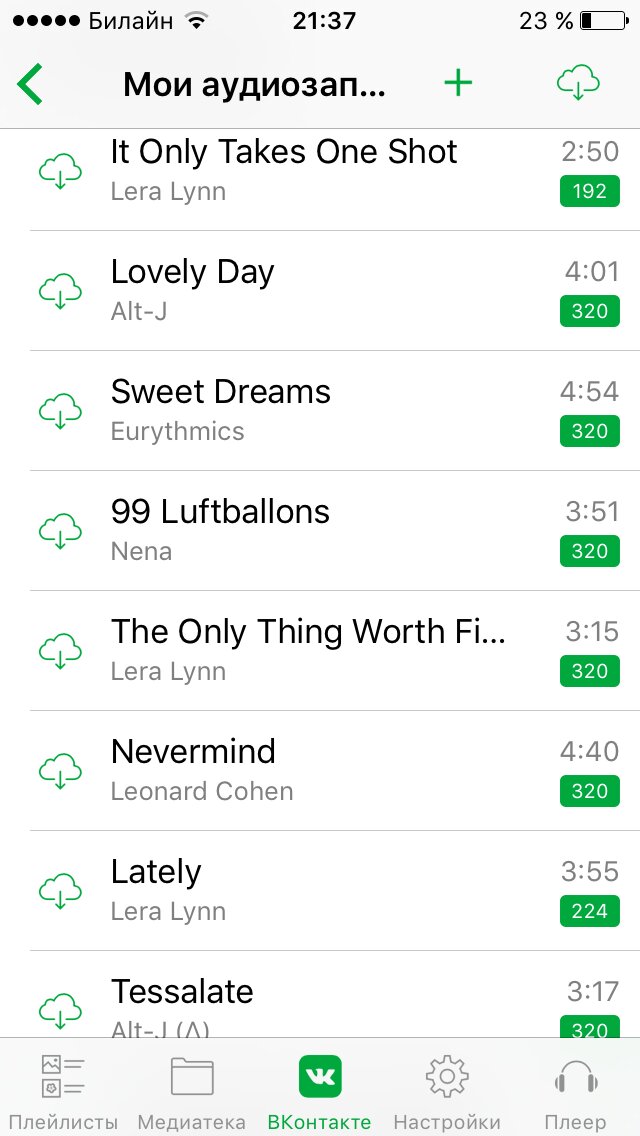Download It Only Takes One Shot
Screen dimensions: 640x1136
(60, 171)
